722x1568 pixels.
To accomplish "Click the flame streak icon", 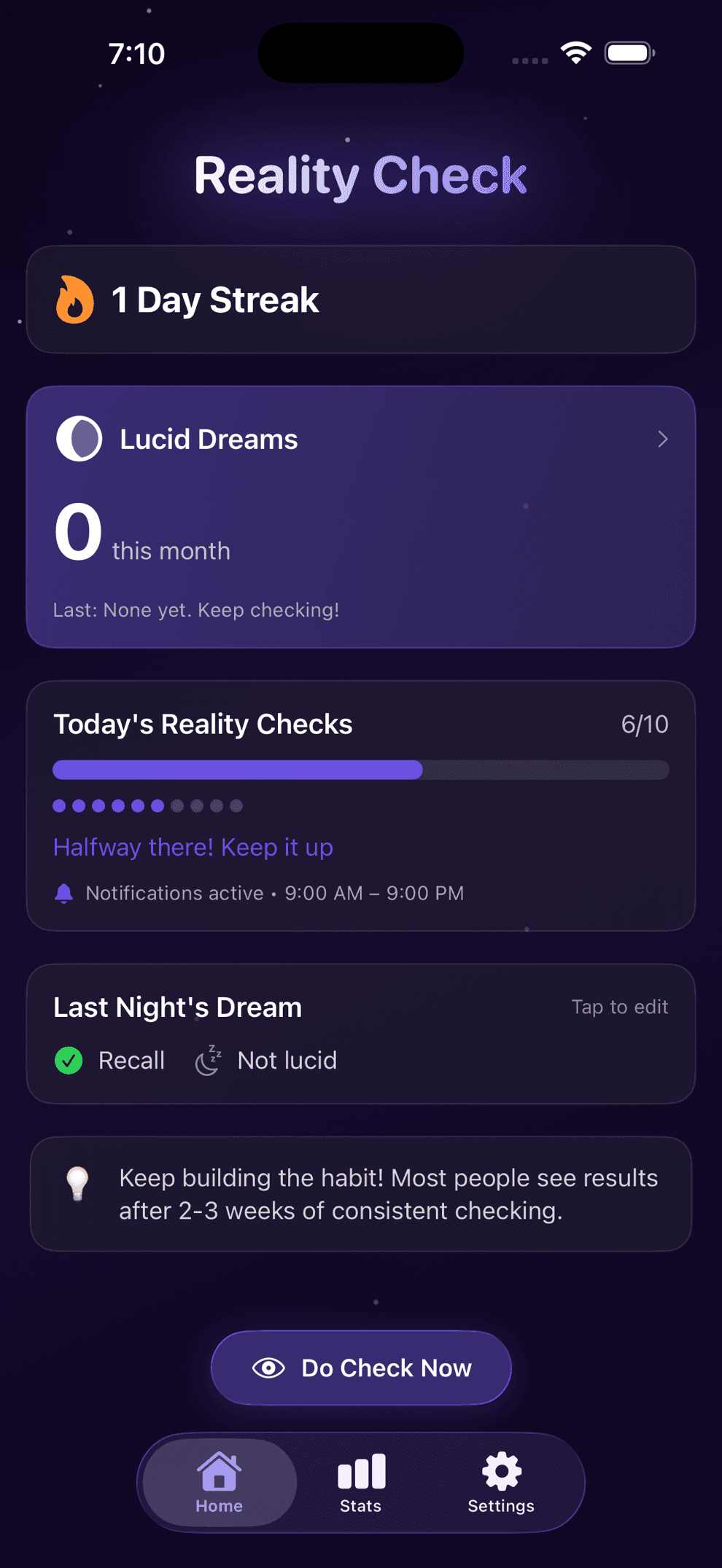I will [75, 299].
